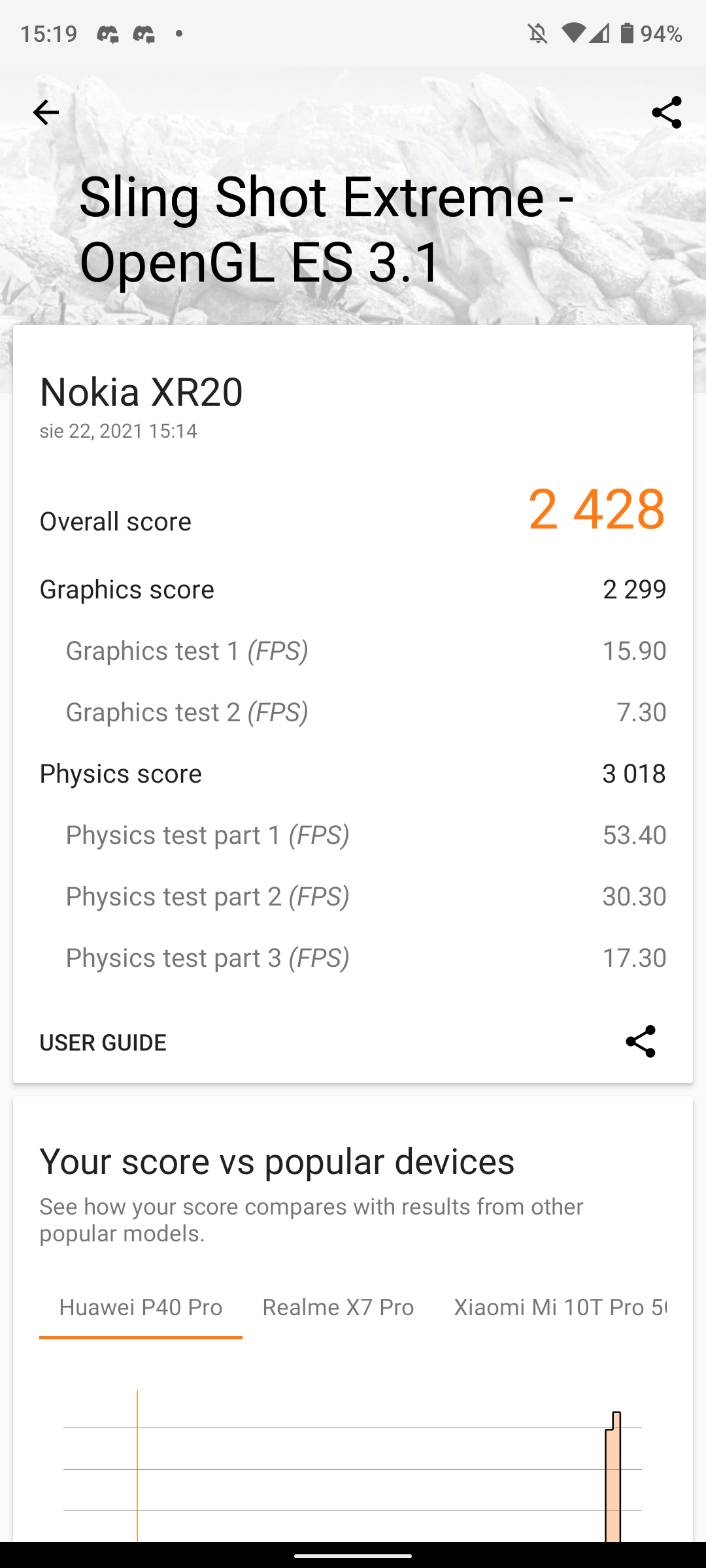Select the Huawei P40 Pro tab
Image resolution: width=706 pixels, height=1568 pixels.
coord(141,1307)
